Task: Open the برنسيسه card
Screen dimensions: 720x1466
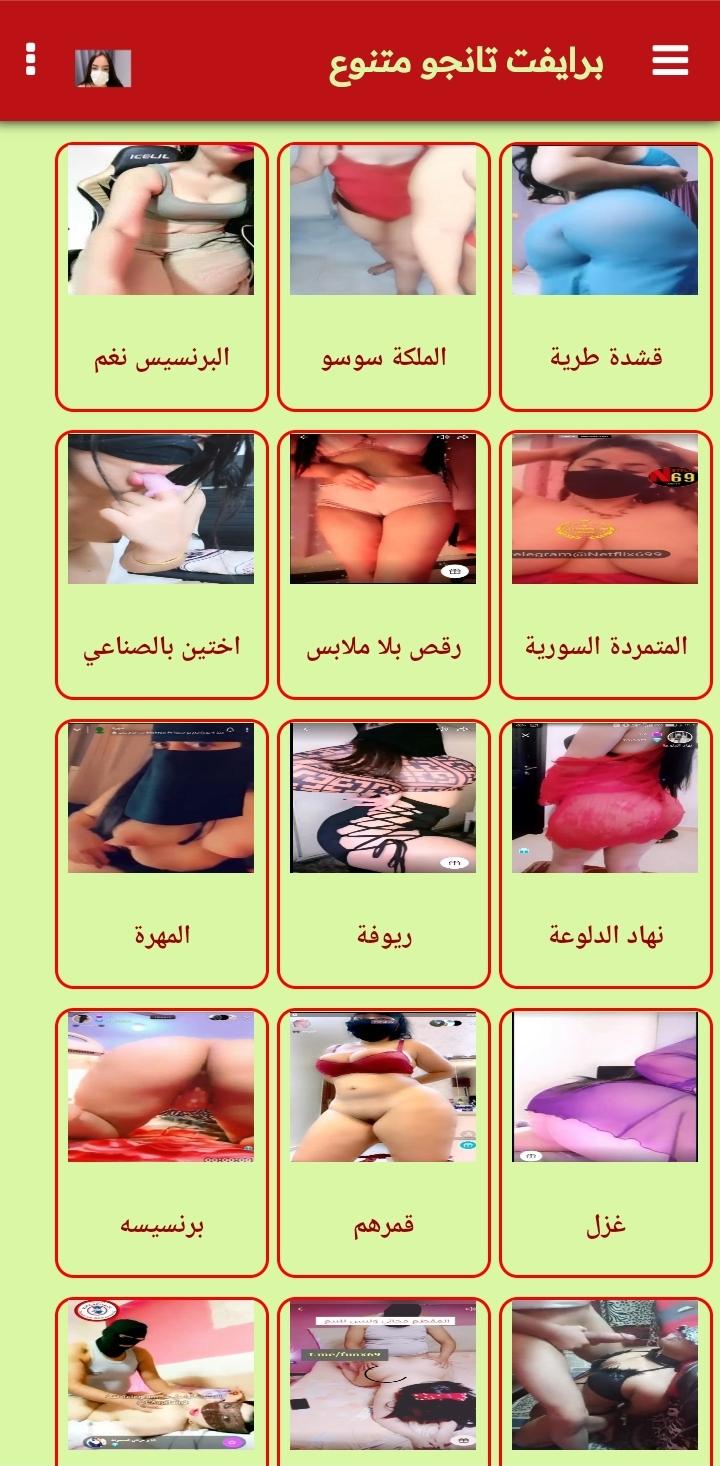Action: click(x=162, y=1143)
